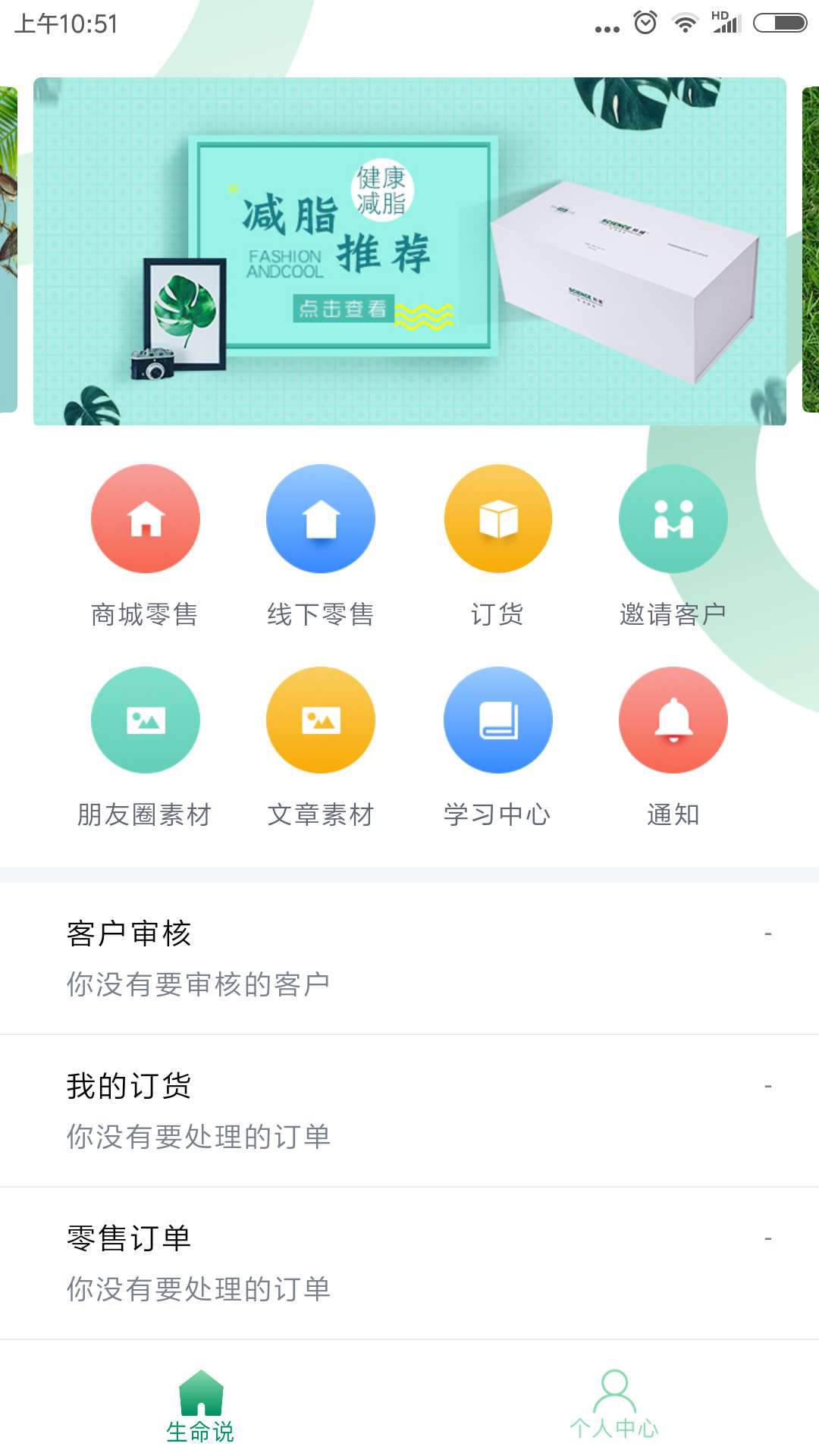Enter the 学习中心 learning center
Screen dimensions: 819x1456
pos(497,720)
